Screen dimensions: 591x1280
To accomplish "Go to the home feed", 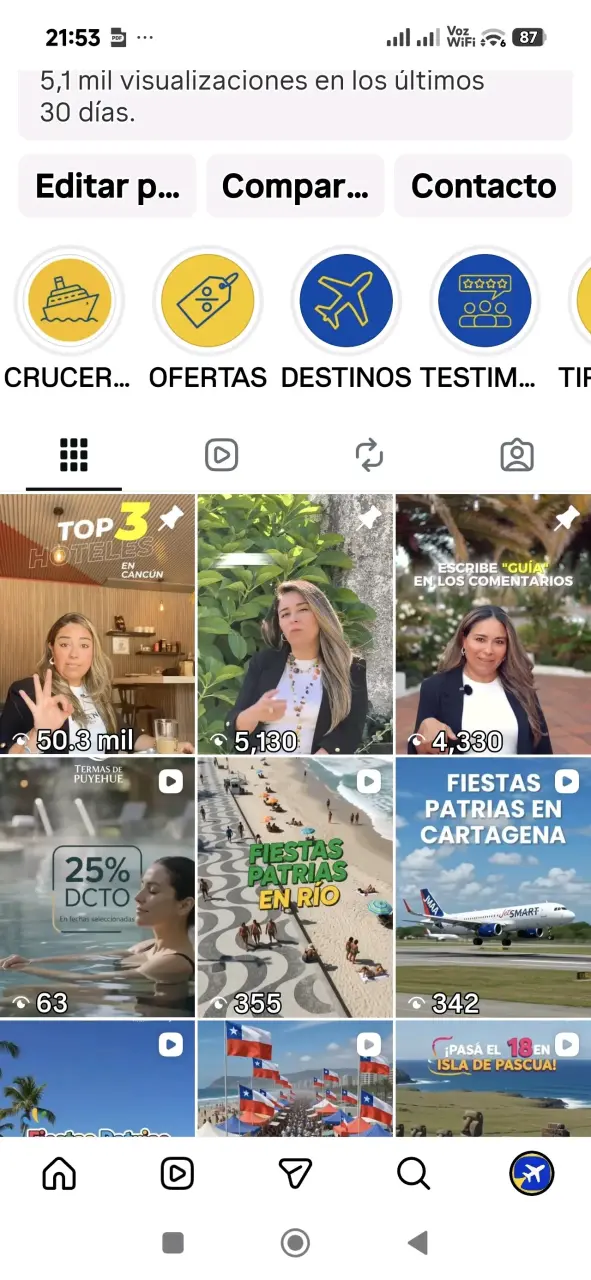I will 59,1173.
